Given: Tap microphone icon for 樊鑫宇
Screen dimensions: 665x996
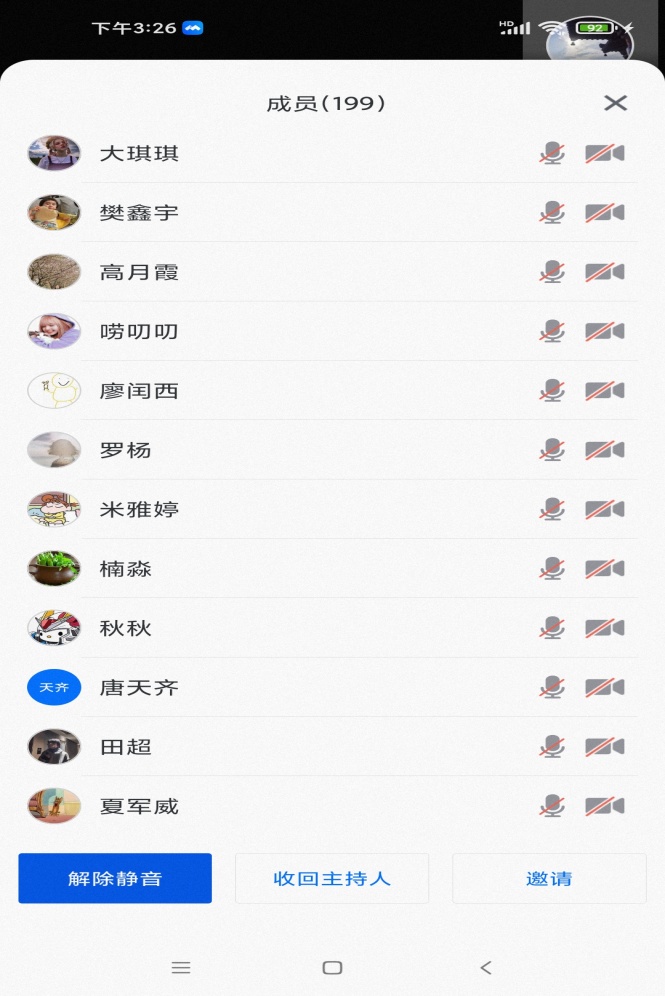Looking at the screenshot, I should click(x=552, y=213).
